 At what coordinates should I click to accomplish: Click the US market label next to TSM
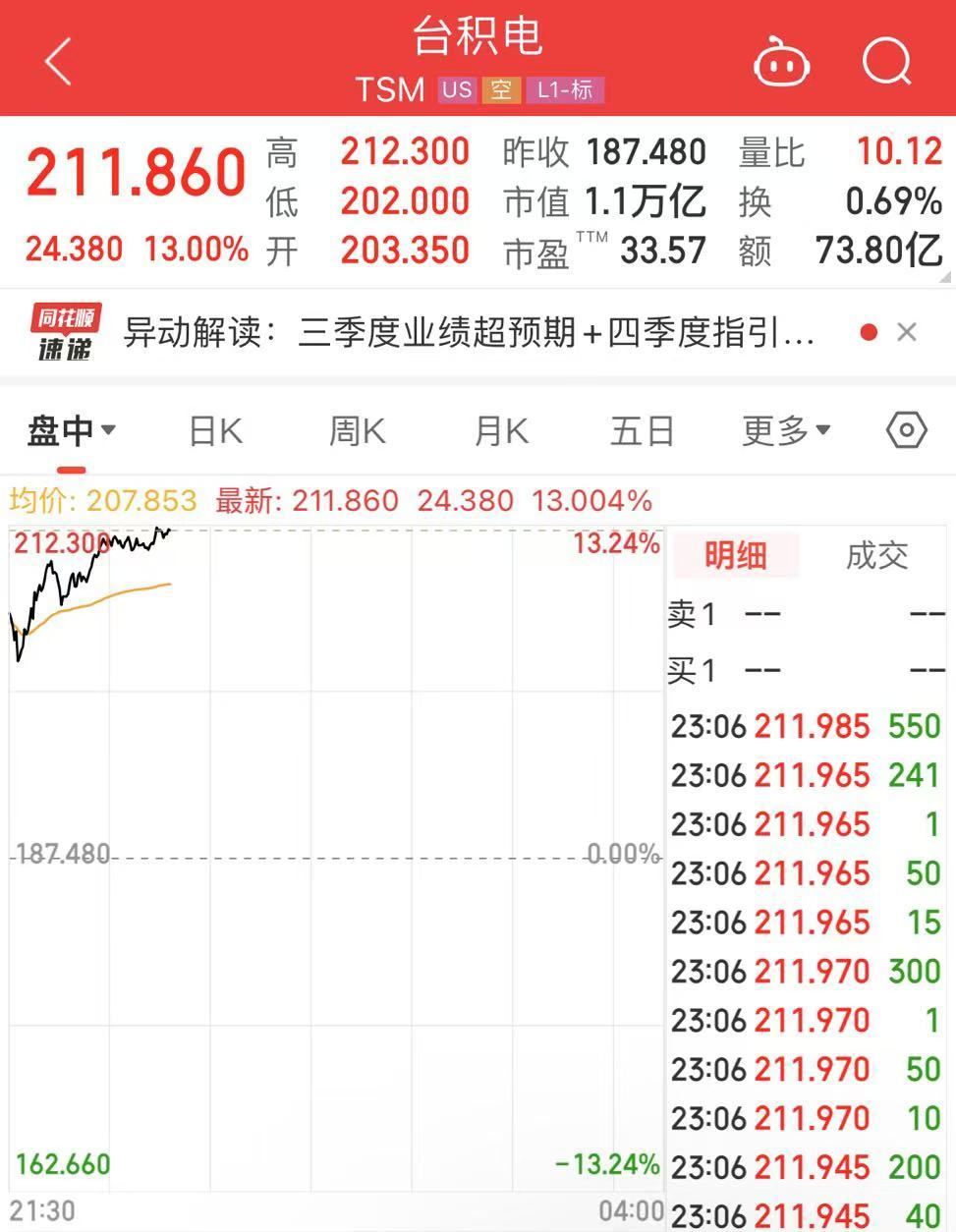[x=456, y=89]
